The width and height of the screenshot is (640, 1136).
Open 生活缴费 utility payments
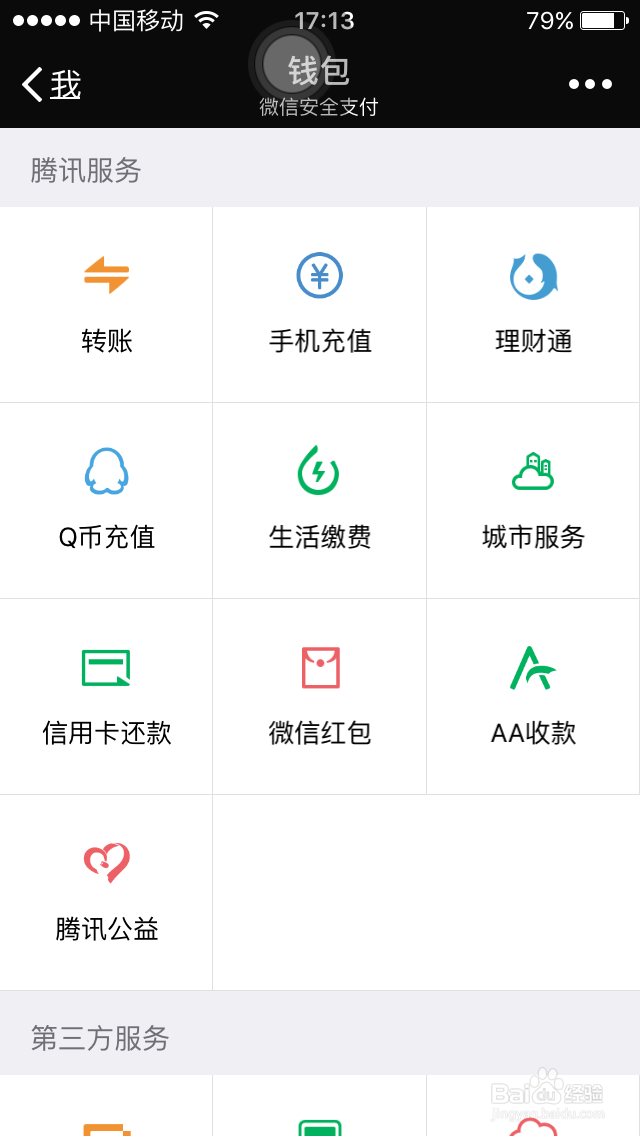320,501
